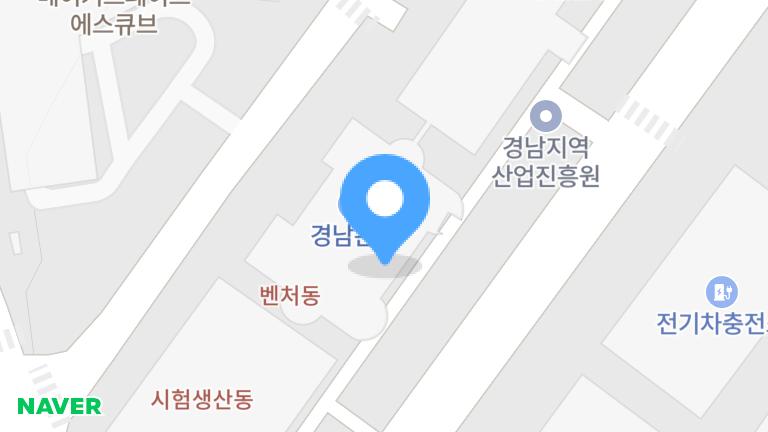Tap the blue location pin marker
The height and width of the screenshot is (432, 768).
tap(385, 200)
